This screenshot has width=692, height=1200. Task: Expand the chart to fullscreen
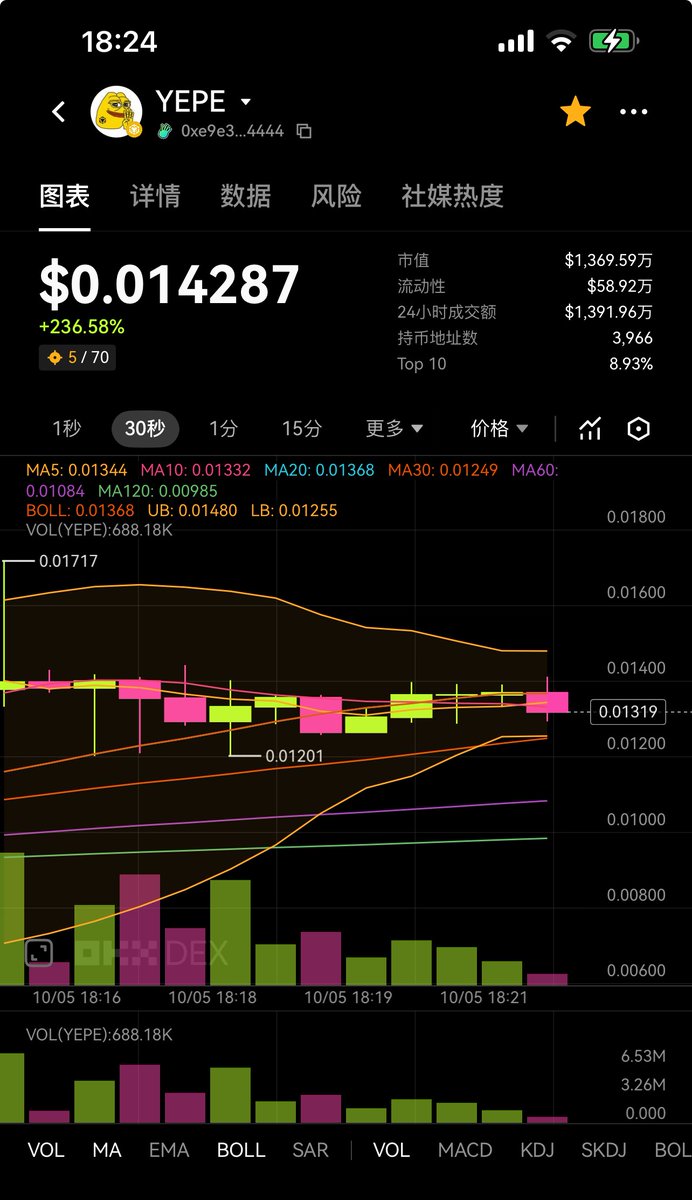(39, 953)
